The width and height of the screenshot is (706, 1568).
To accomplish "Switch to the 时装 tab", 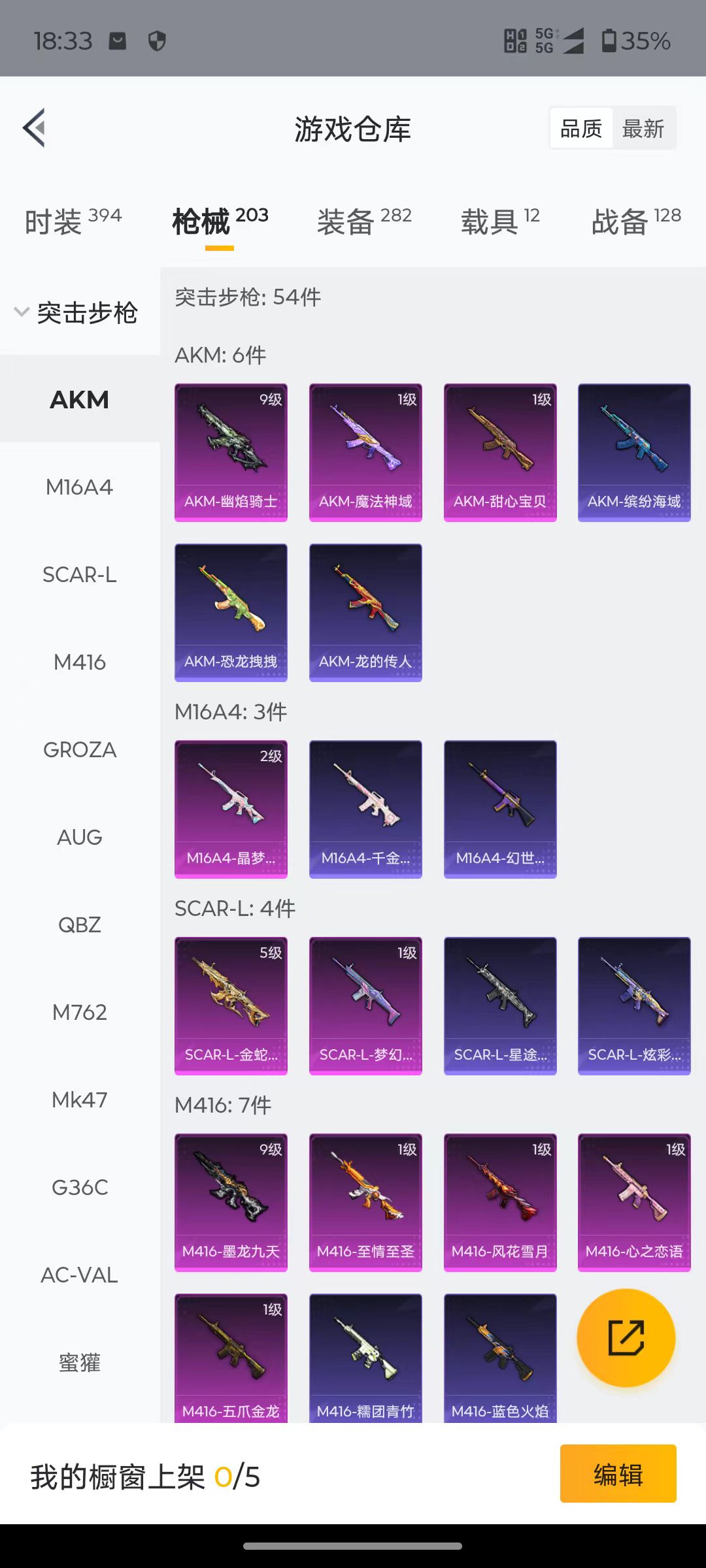I will 73,221.
